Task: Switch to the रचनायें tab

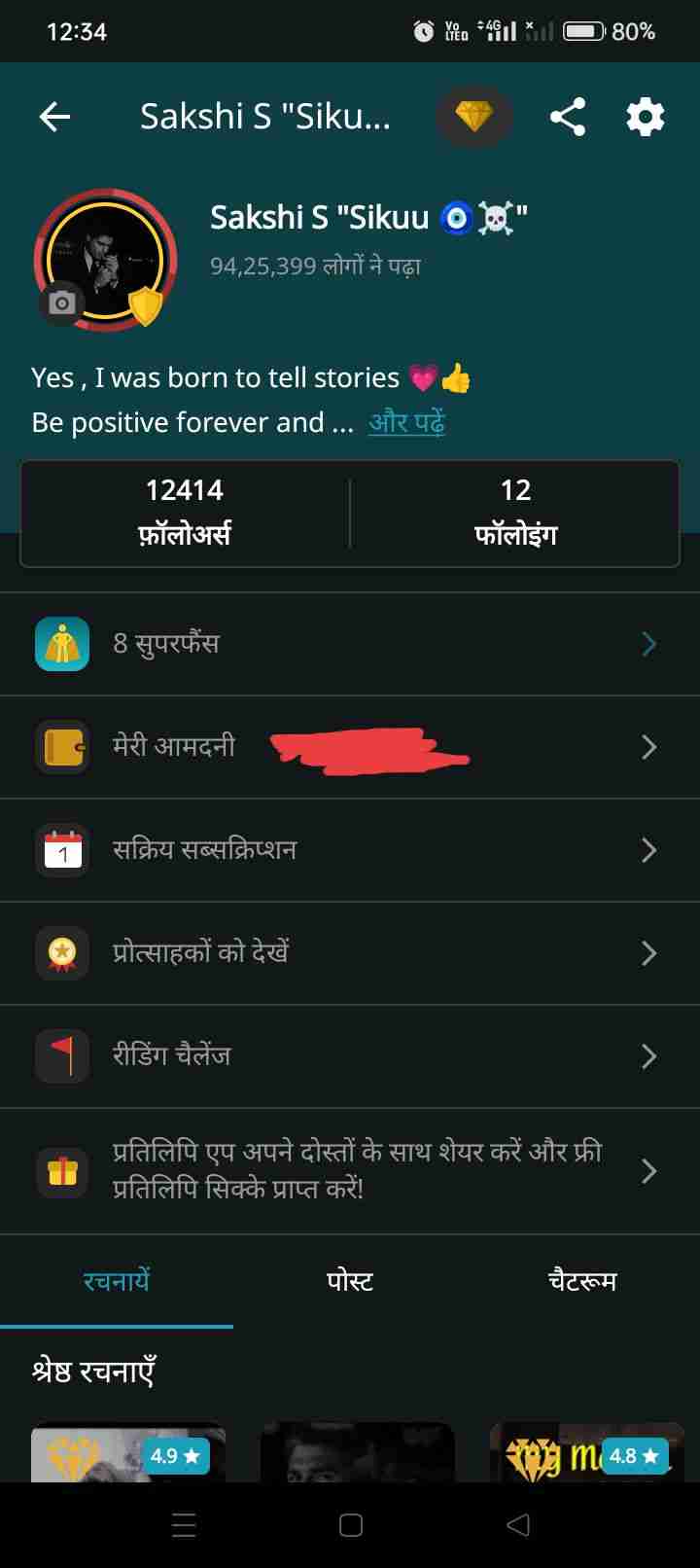Action: point(117,1281)
